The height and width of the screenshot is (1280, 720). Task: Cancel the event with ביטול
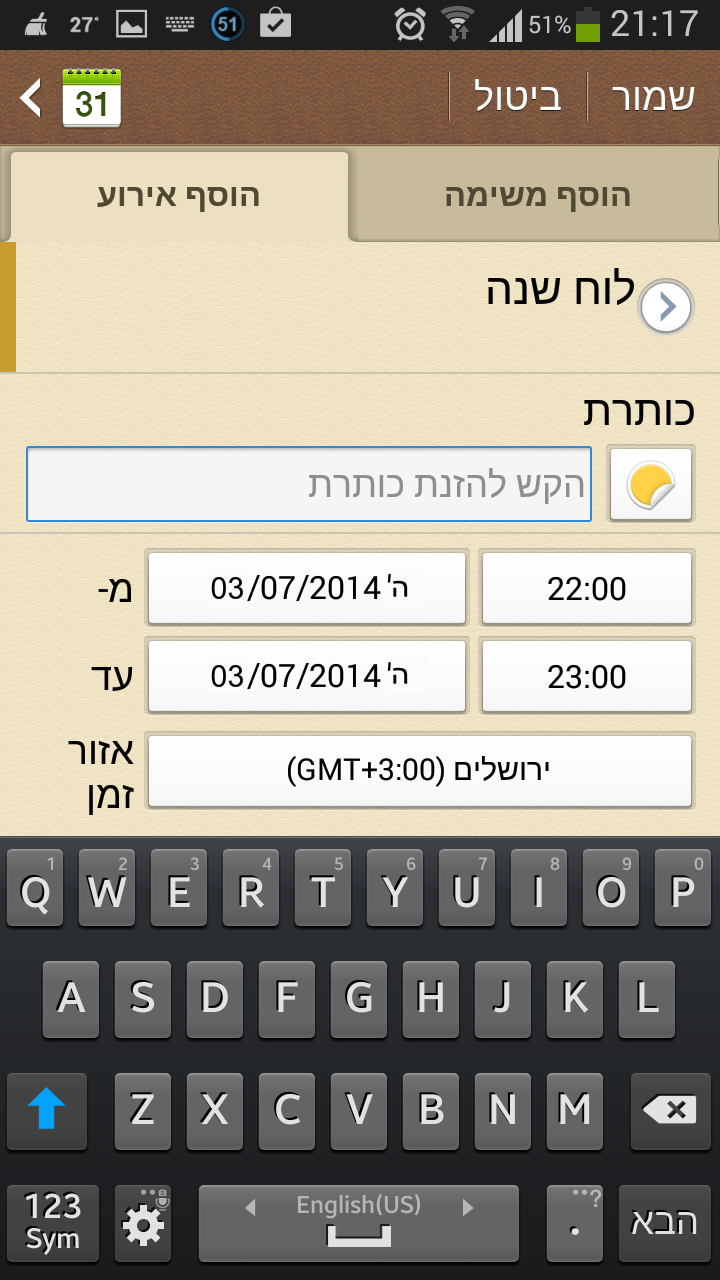click(x=513, y=97)
